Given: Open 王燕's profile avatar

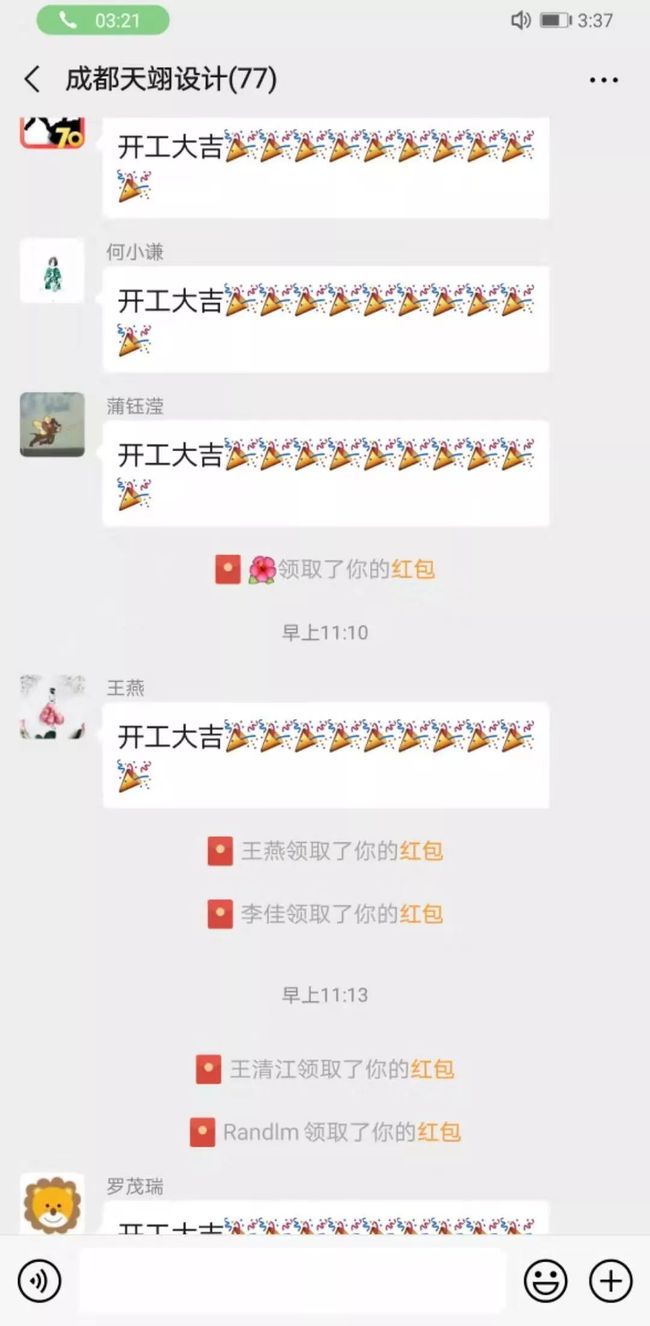Looking at the screenshot, I should (52, 707).
